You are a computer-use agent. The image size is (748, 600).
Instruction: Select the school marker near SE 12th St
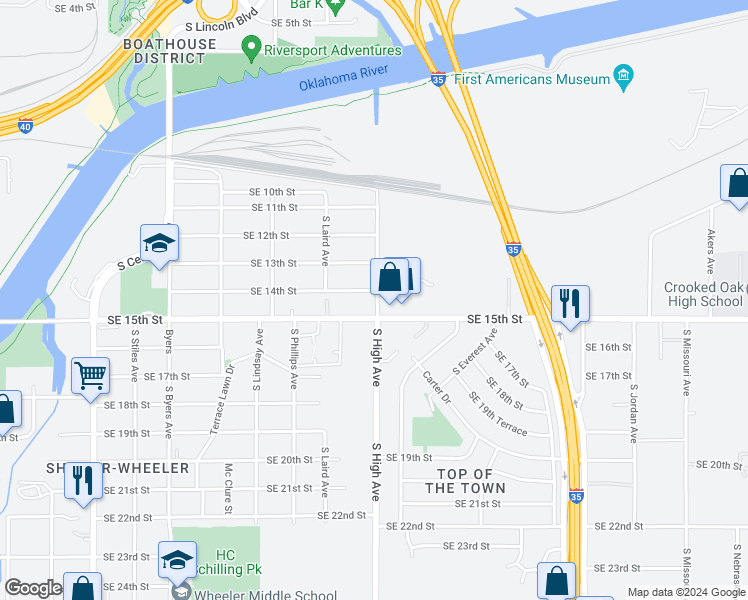158,243
